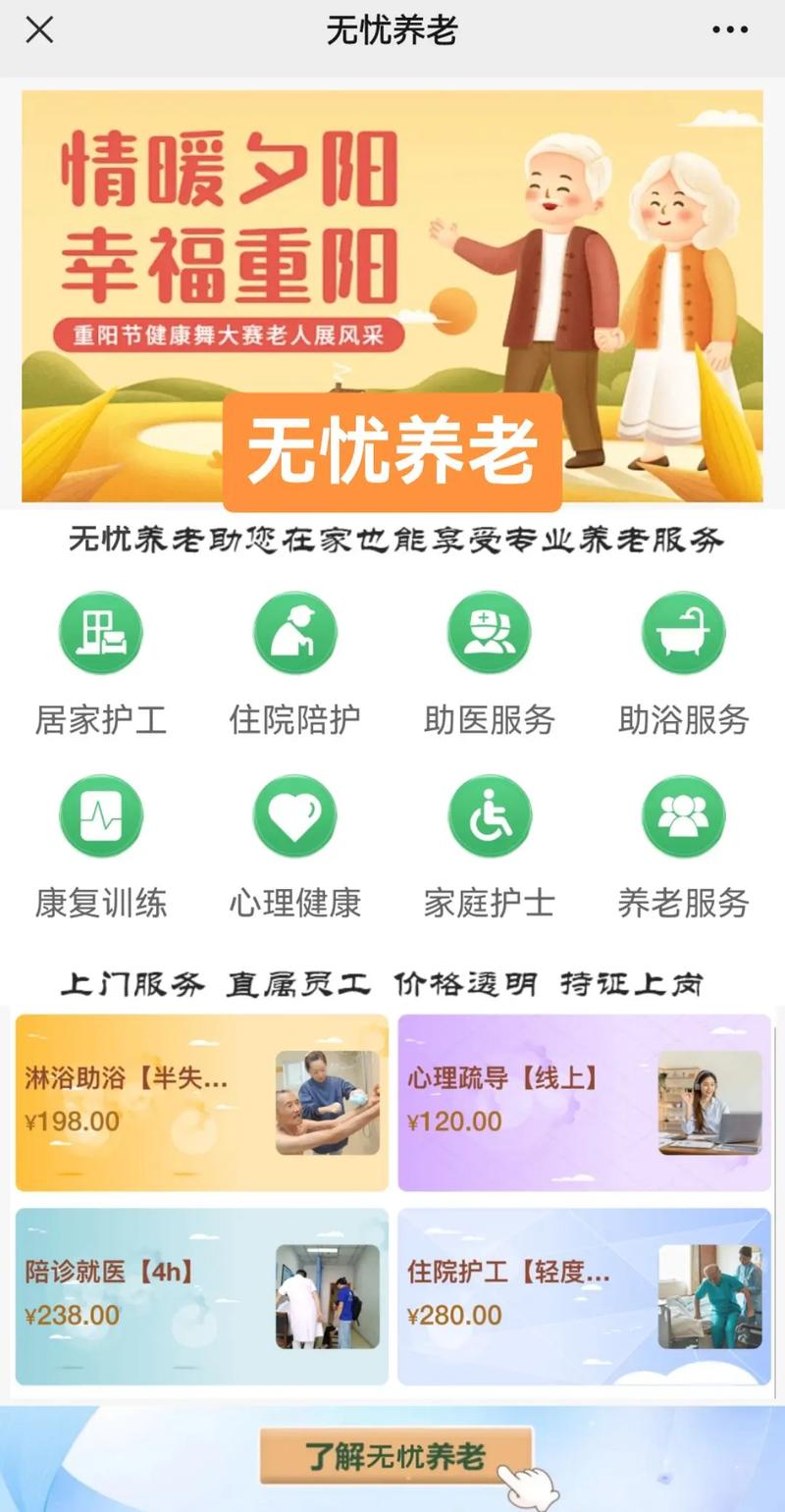Open 康复训练 rehabilitation training icon
This screenshot has width=785, height=1512.
pyautogui.click(x=100, y=813)
